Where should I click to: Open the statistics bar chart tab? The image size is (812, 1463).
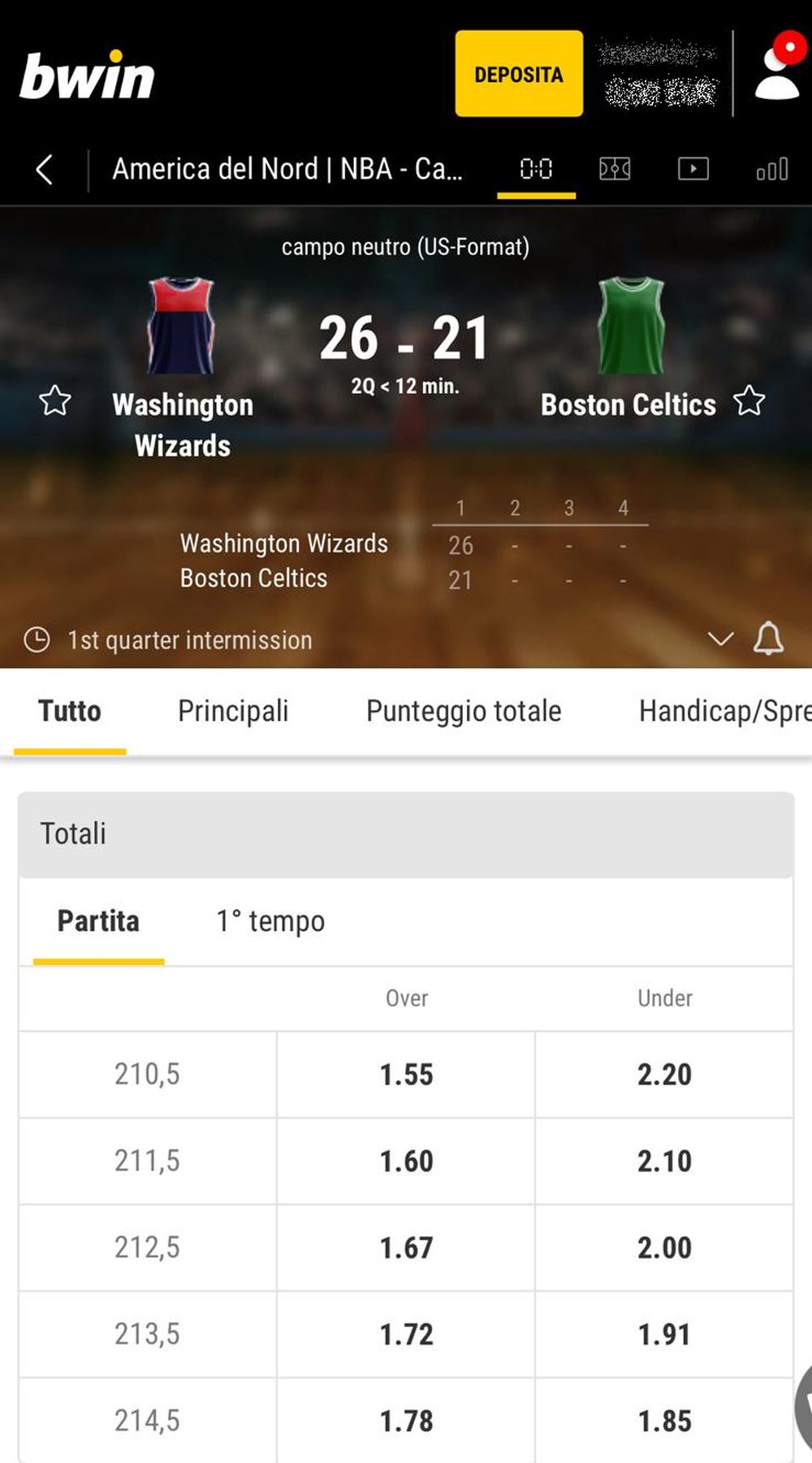pyautogui.click(x=771, y=169)
